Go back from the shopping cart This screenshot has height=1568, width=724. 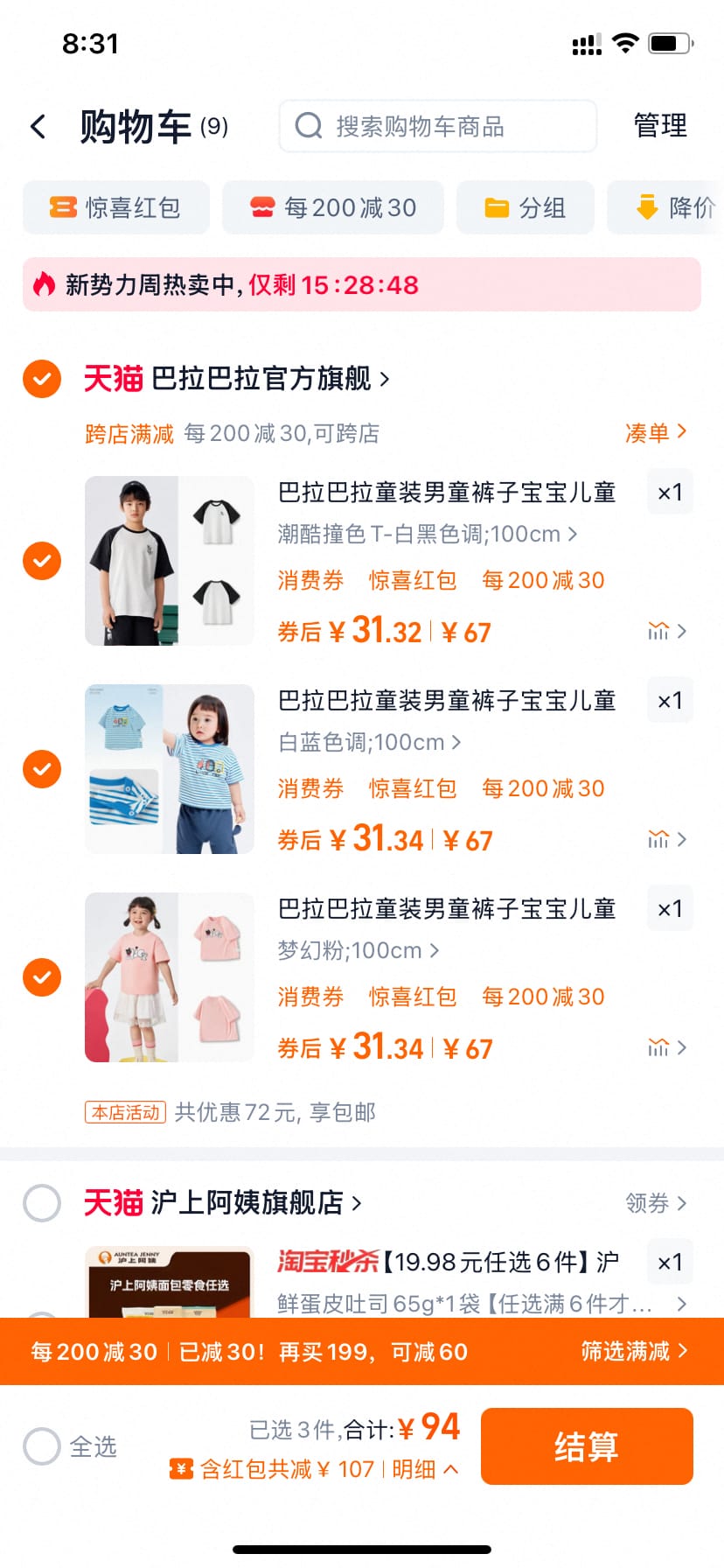38,127
